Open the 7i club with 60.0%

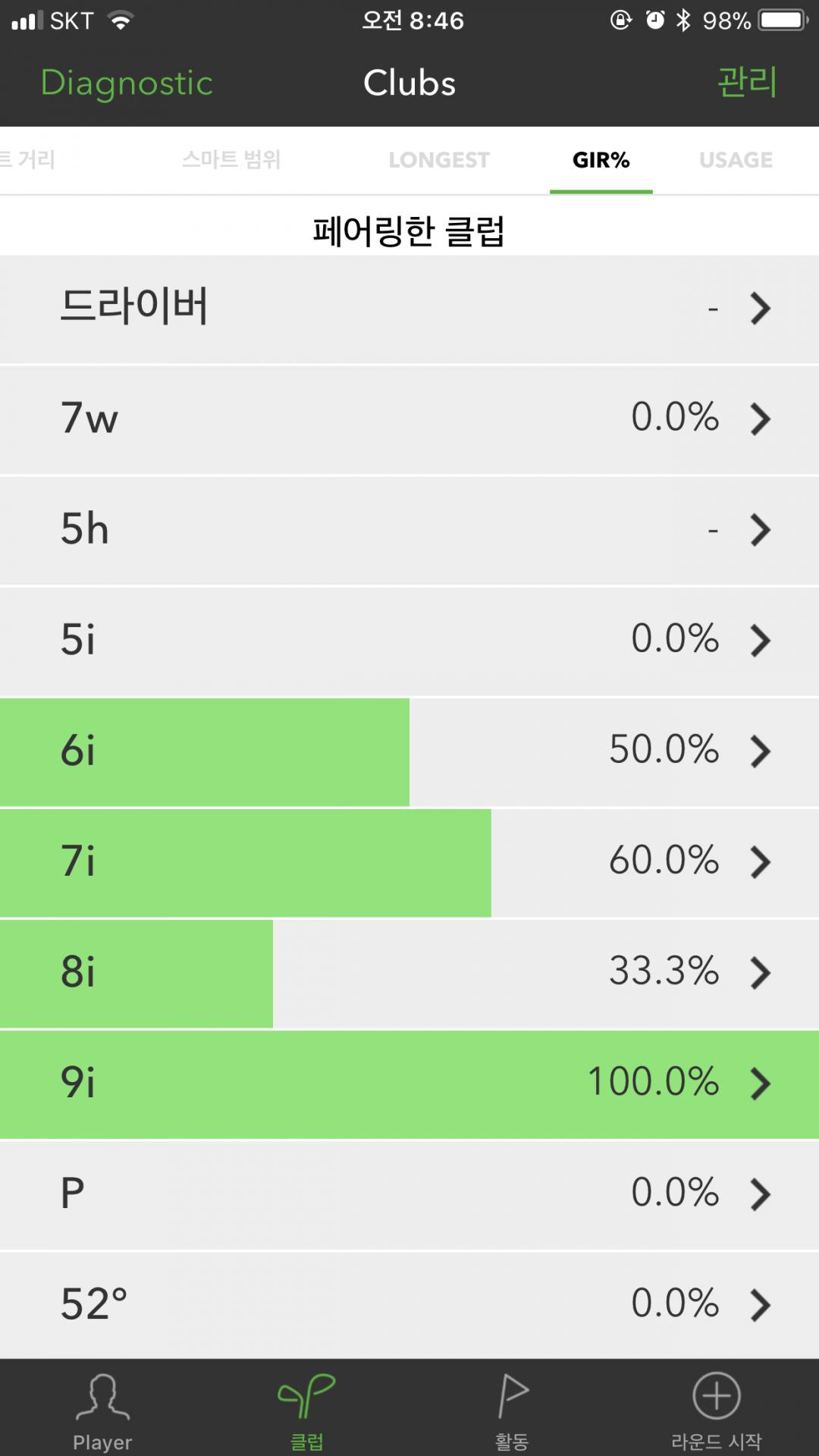(409, 862)
